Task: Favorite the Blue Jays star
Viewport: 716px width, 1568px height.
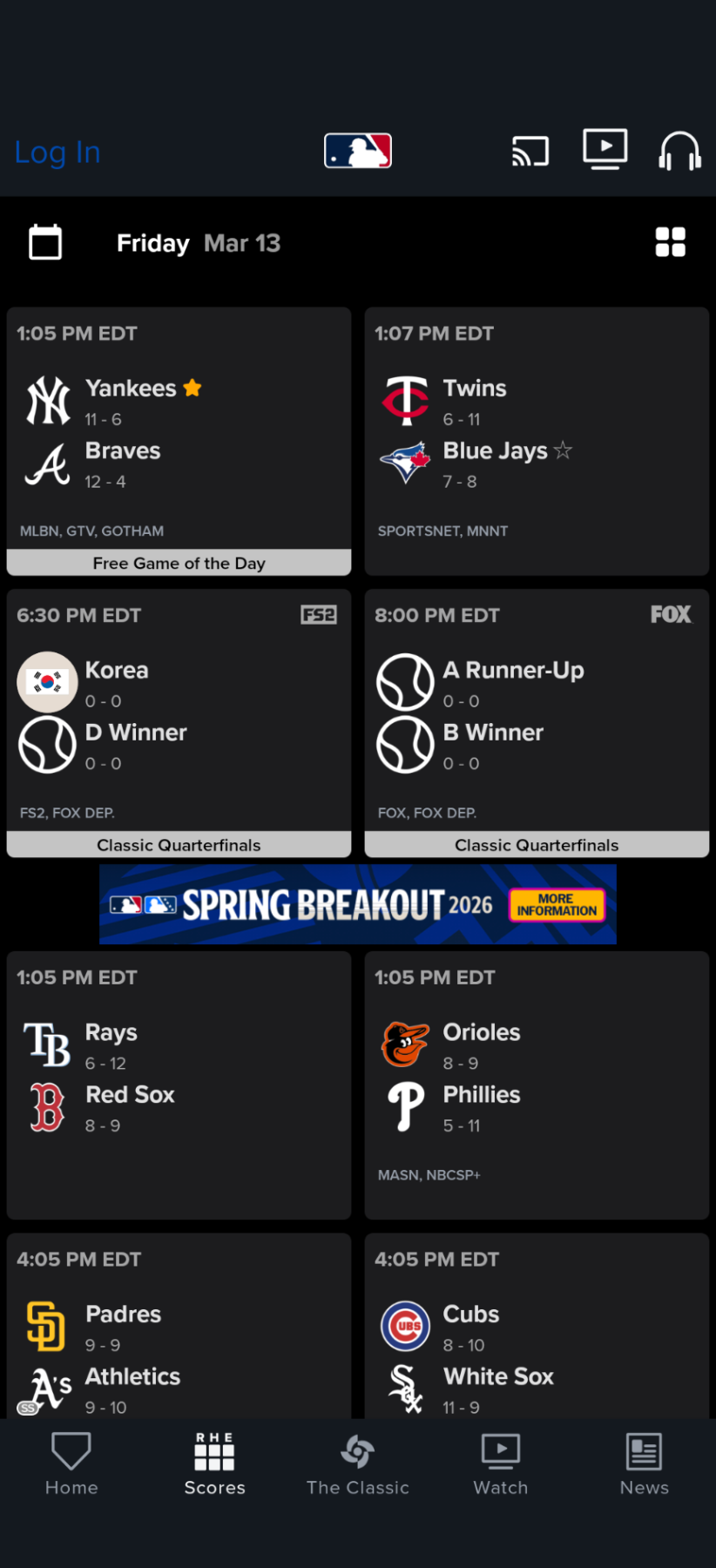Action: coord(564,450)
